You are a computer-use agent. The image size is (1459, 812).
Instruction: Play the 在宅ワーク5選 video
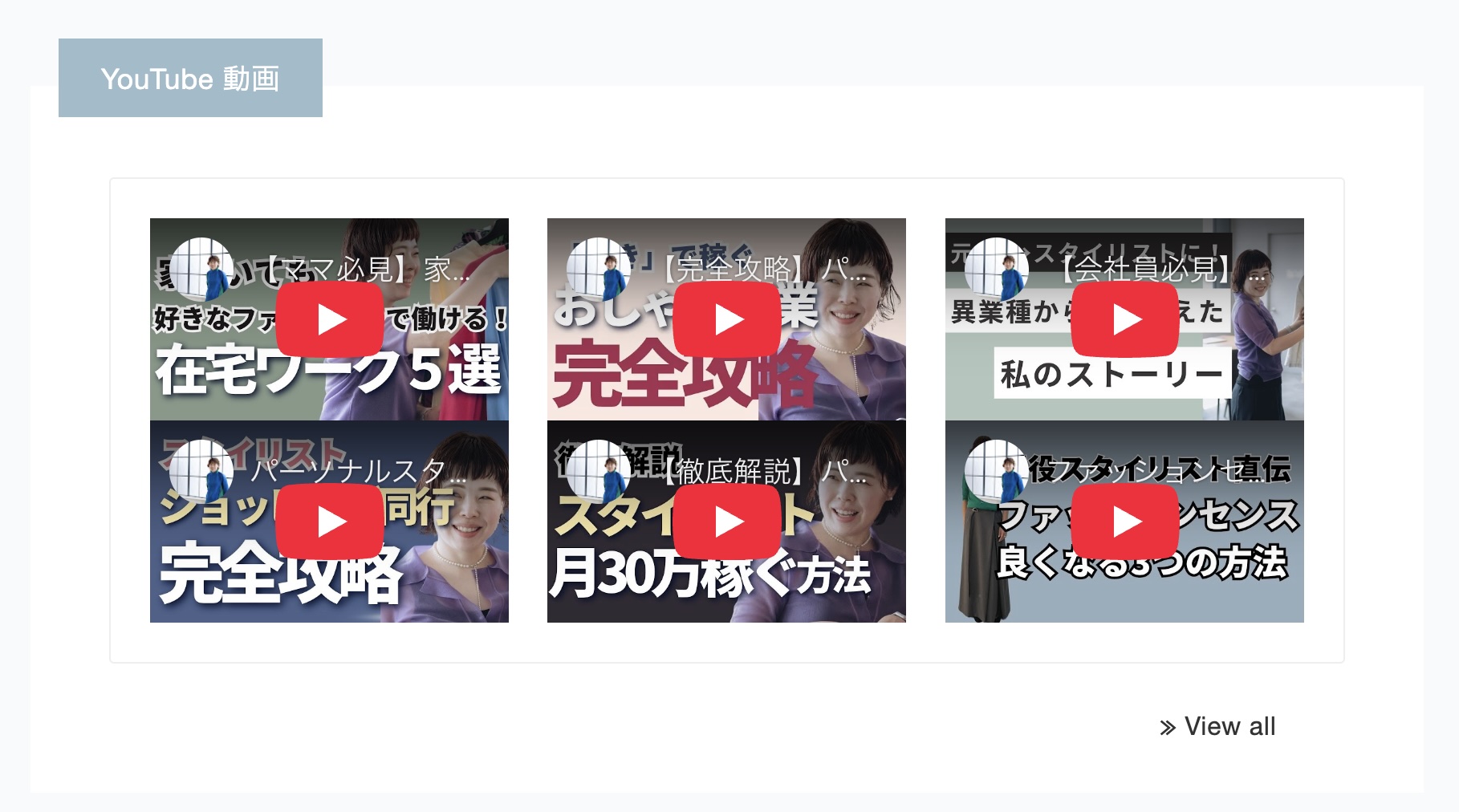point(329,319)
